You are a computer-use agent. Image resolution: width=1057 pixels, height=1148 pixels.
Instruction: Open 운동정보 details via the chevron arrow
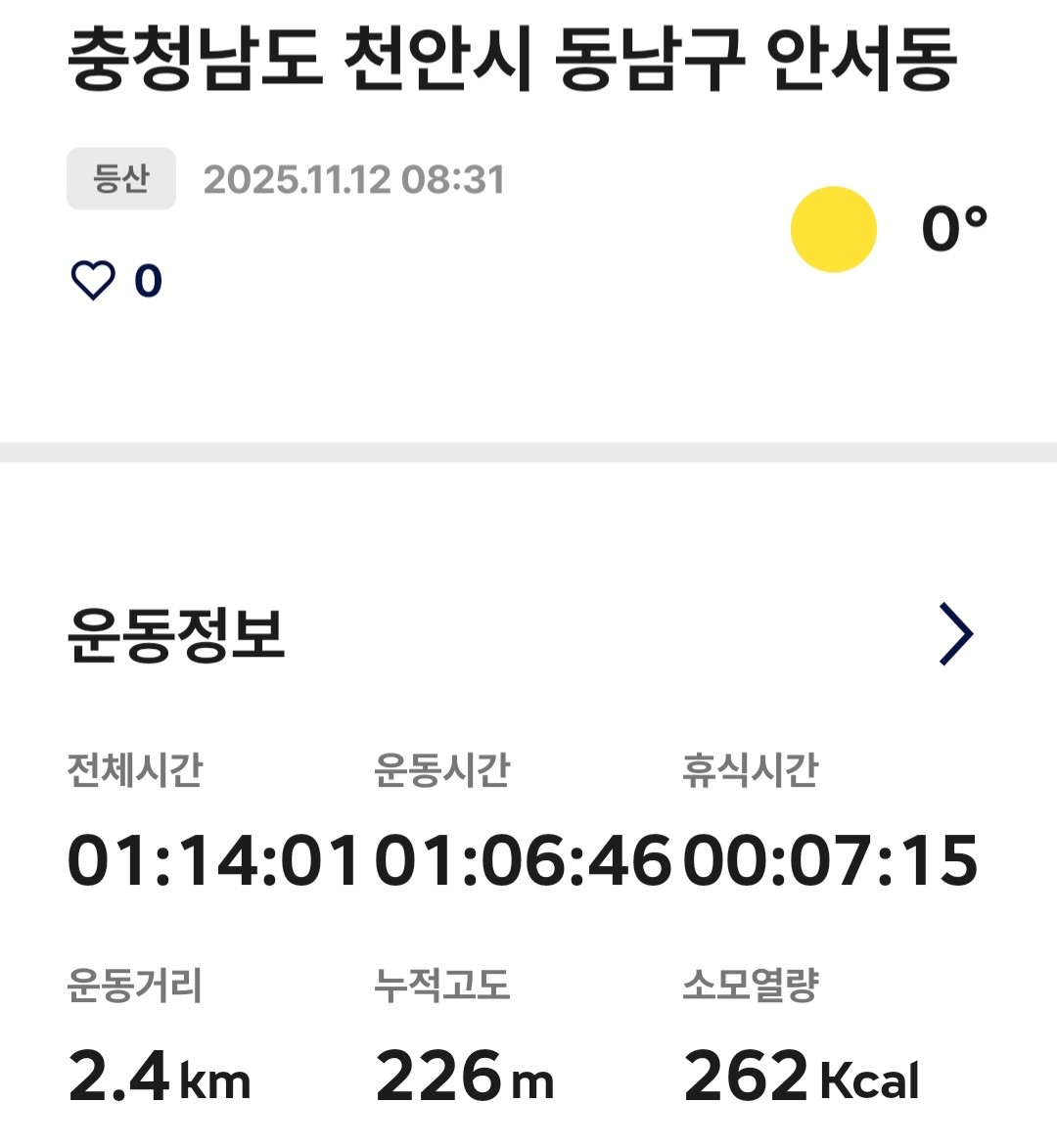click(955, 634)
